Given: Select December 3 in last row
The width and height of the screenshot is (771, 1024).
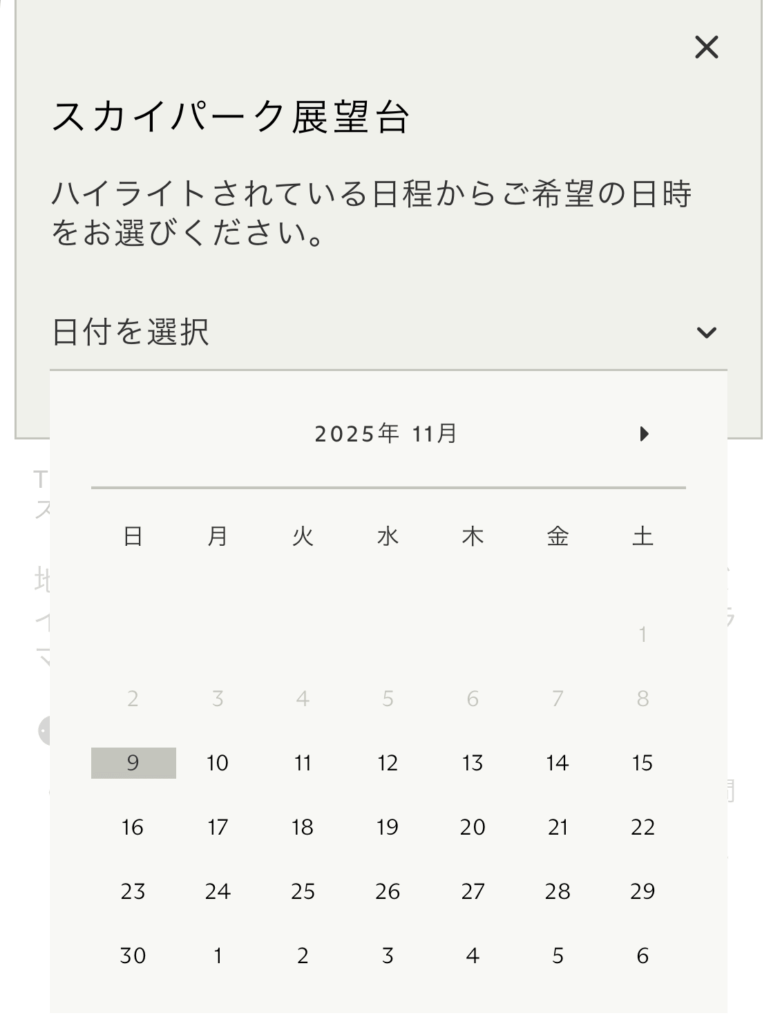Looking at the screenshot, I should tap(388, 955).
